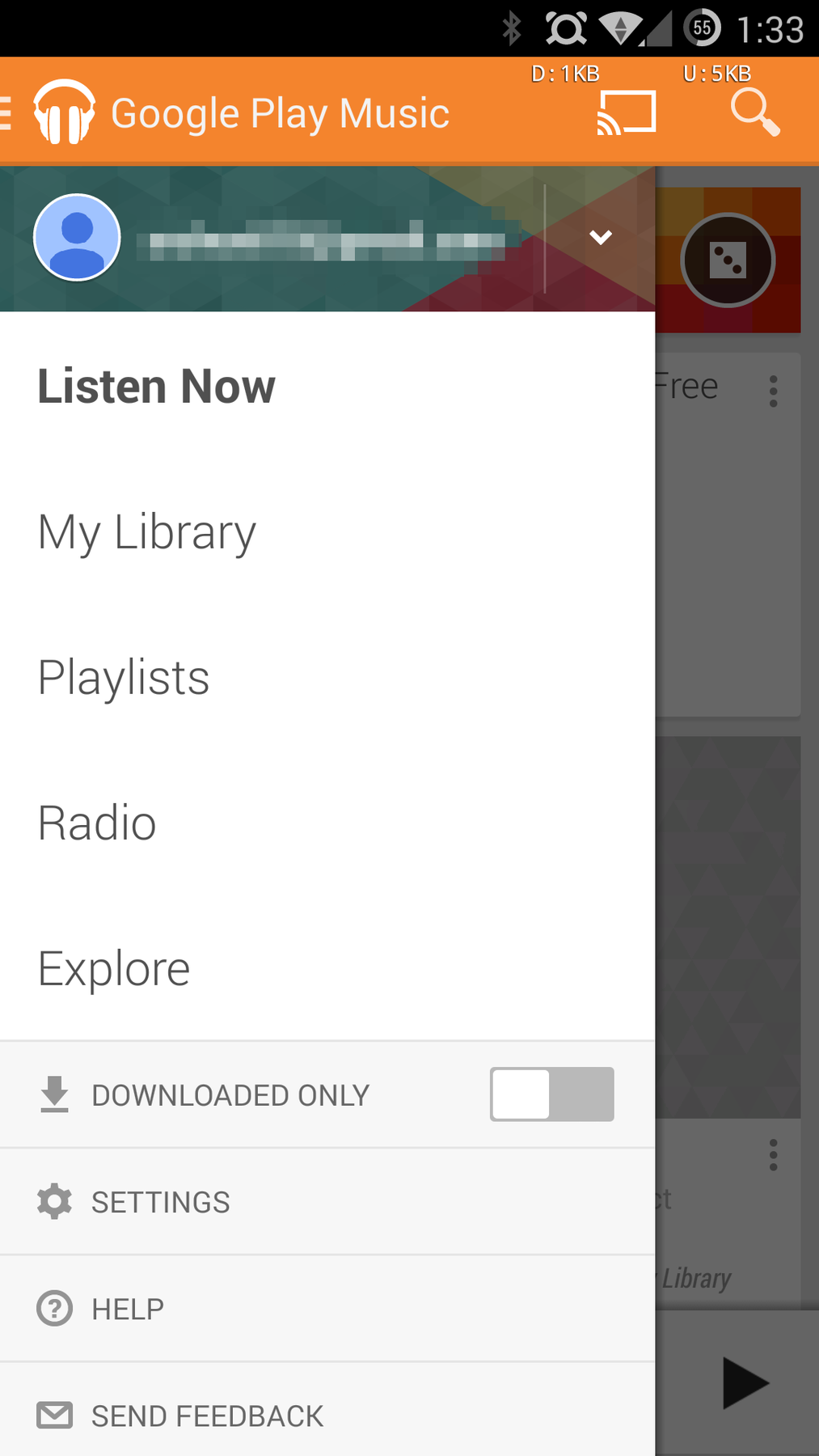Viewport: 819px width, 1456px height.
Task: Tap the Cast screen icon
Action: coord(627,112)
